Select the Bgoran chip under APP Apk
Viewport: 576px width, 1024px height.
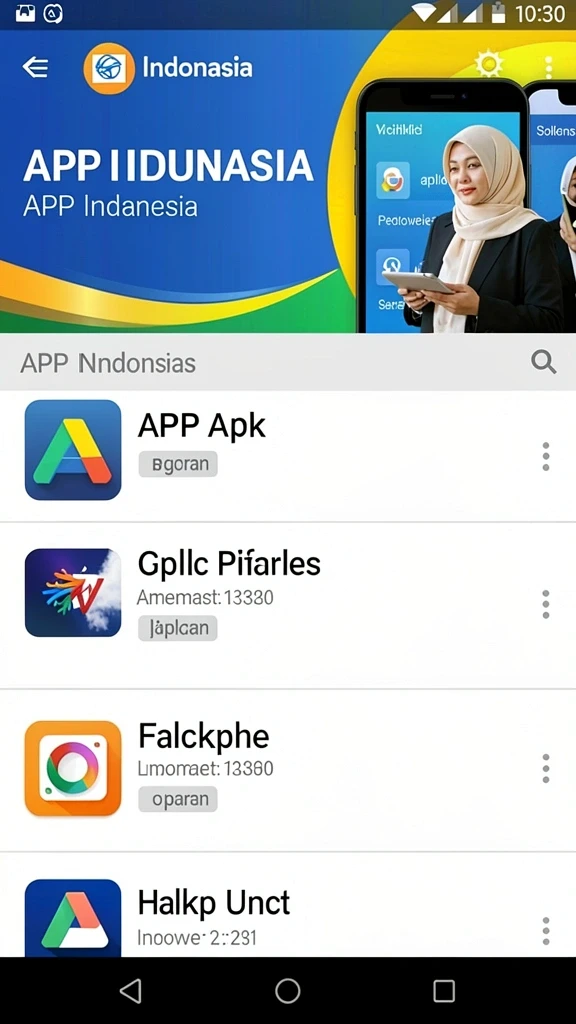tap(178, 464)
